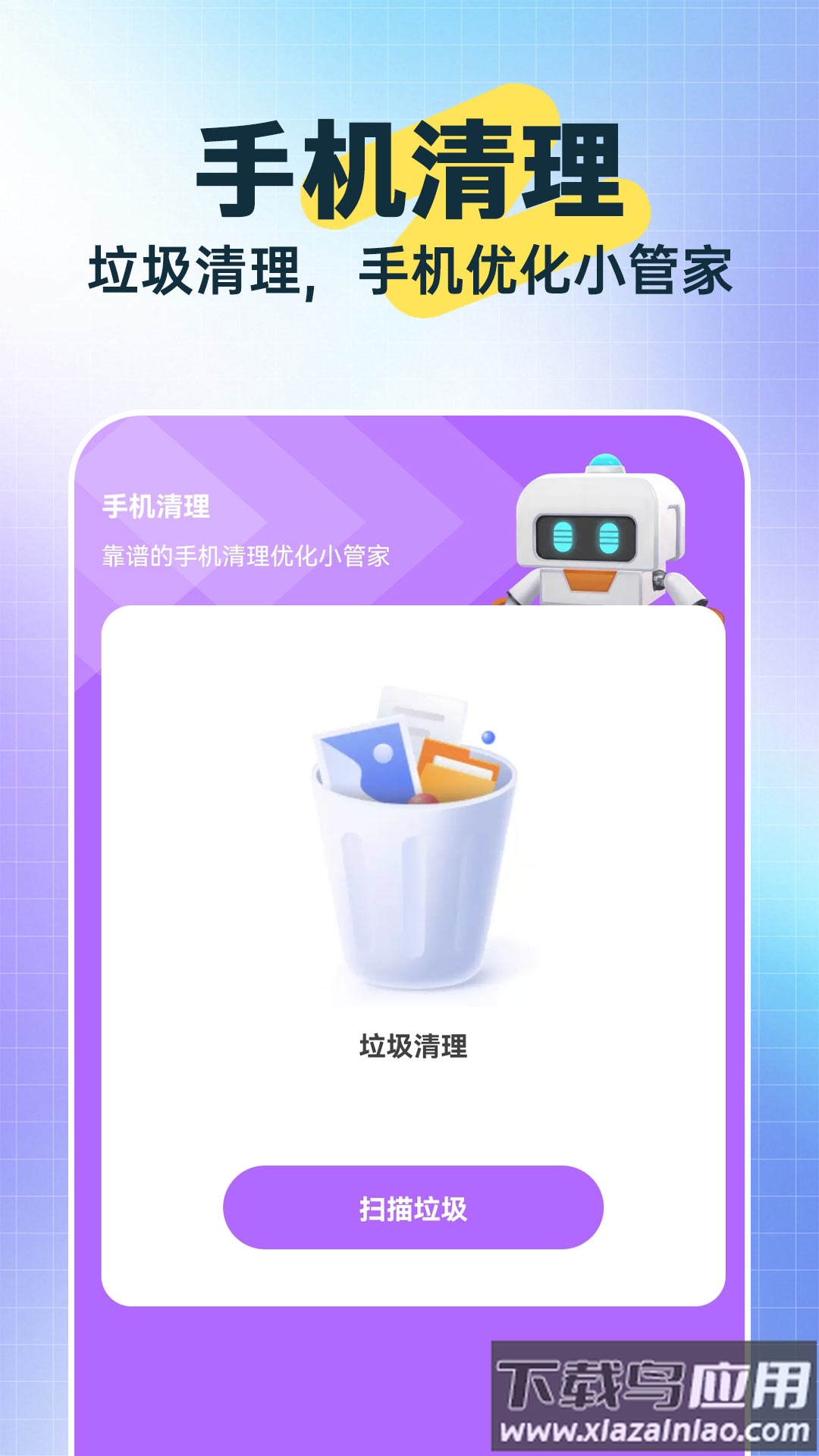The height and width of the screenshot is (1456, 819).
Task: Click the 手机清理 page title
Action: [409, 167]
